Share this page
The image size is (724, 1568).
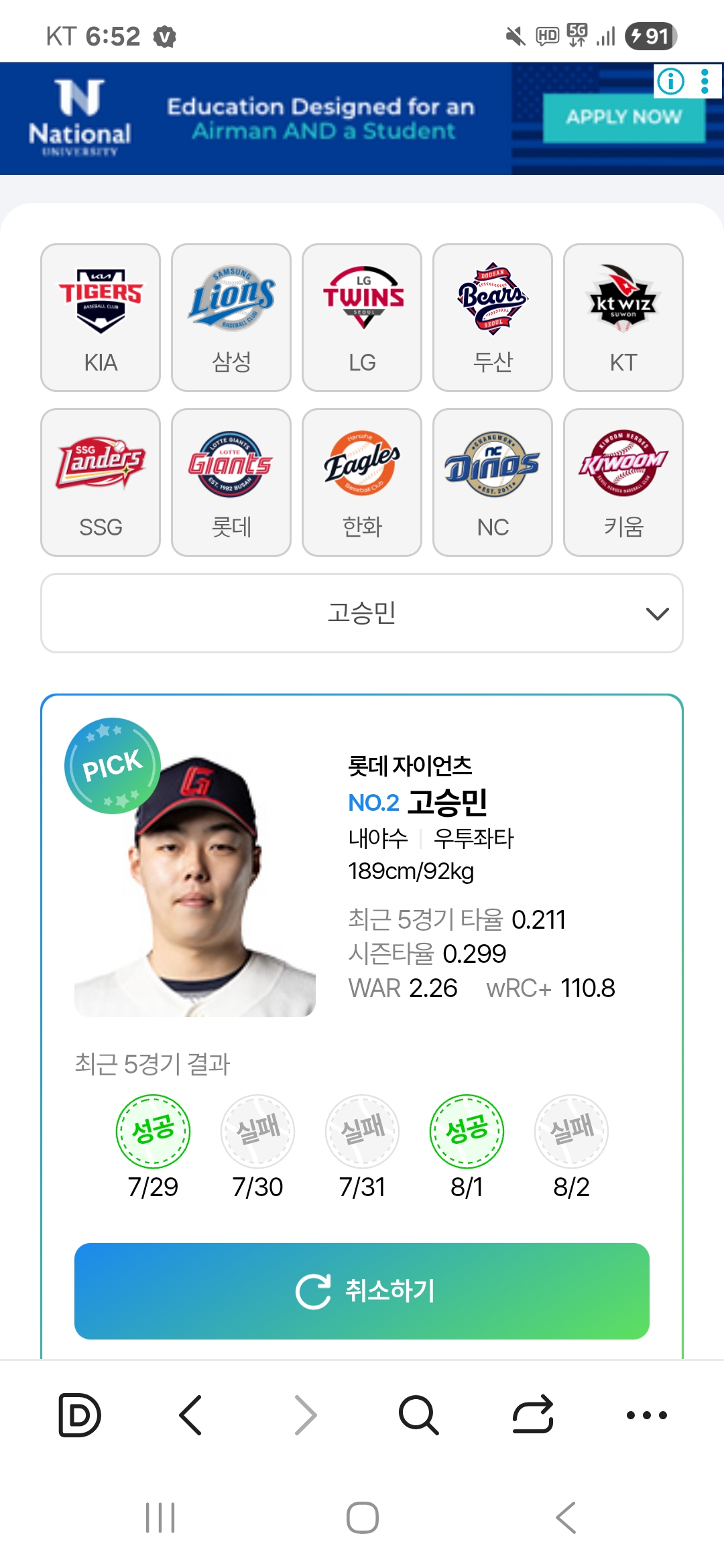pos(533,1415)
